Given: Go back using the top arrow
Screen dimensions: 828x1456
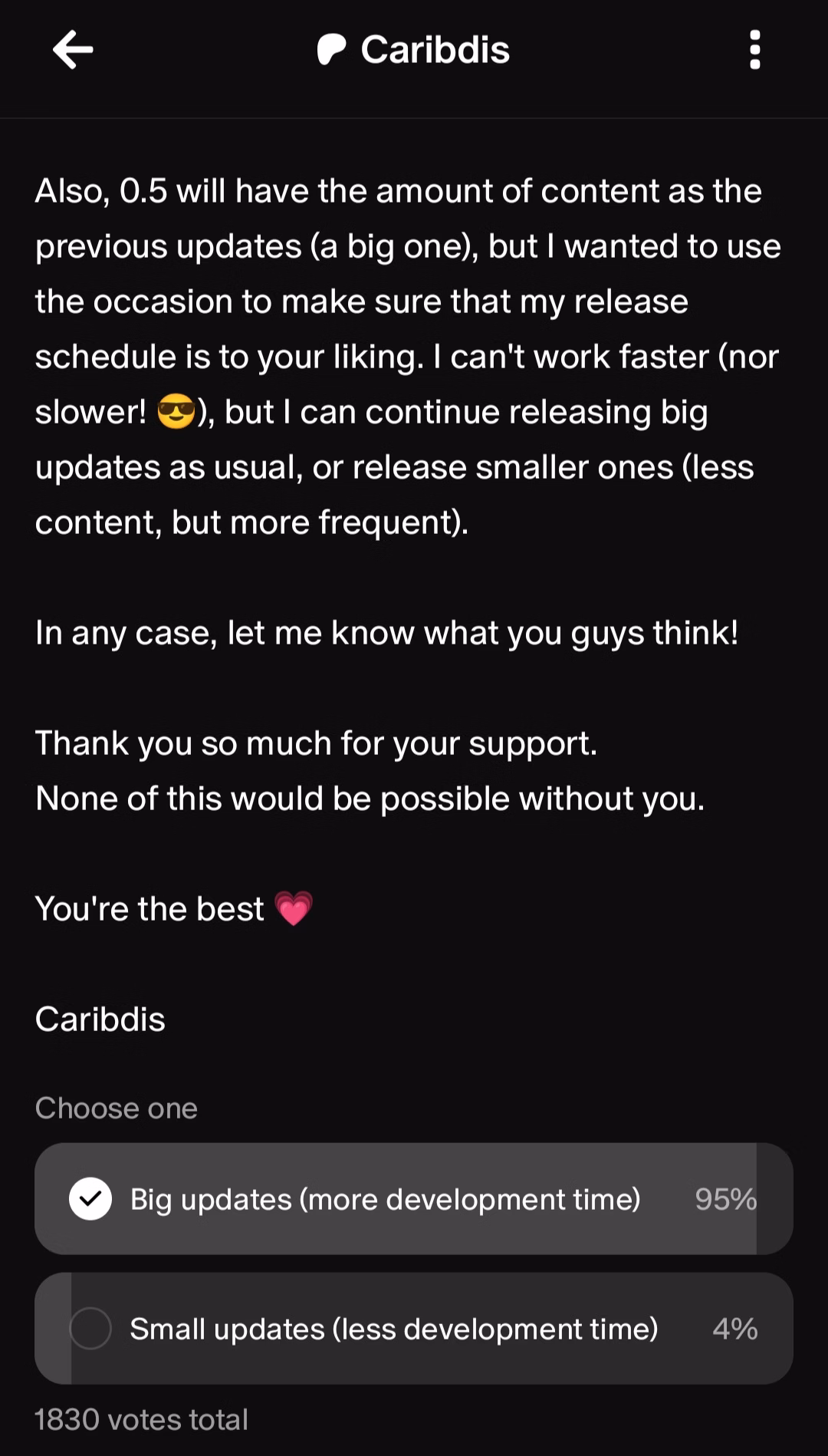Looking at the screenshot, I should 73,50.
